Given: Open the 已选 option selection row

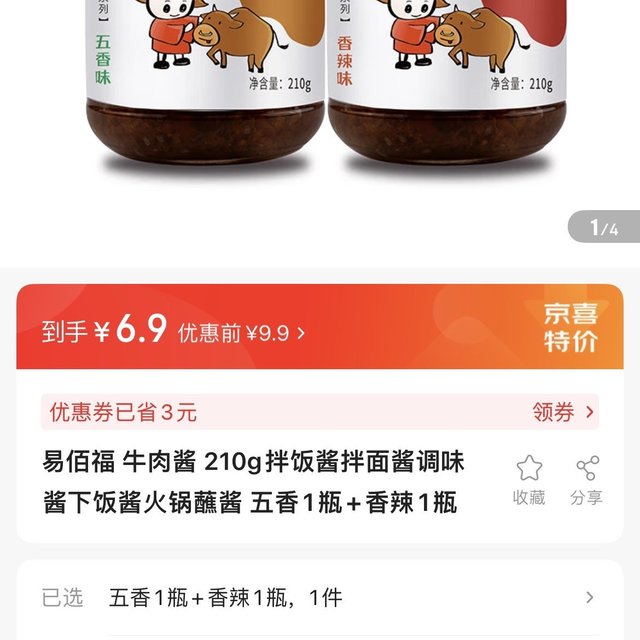Looking at the screenshot, I should coord(320,598).
